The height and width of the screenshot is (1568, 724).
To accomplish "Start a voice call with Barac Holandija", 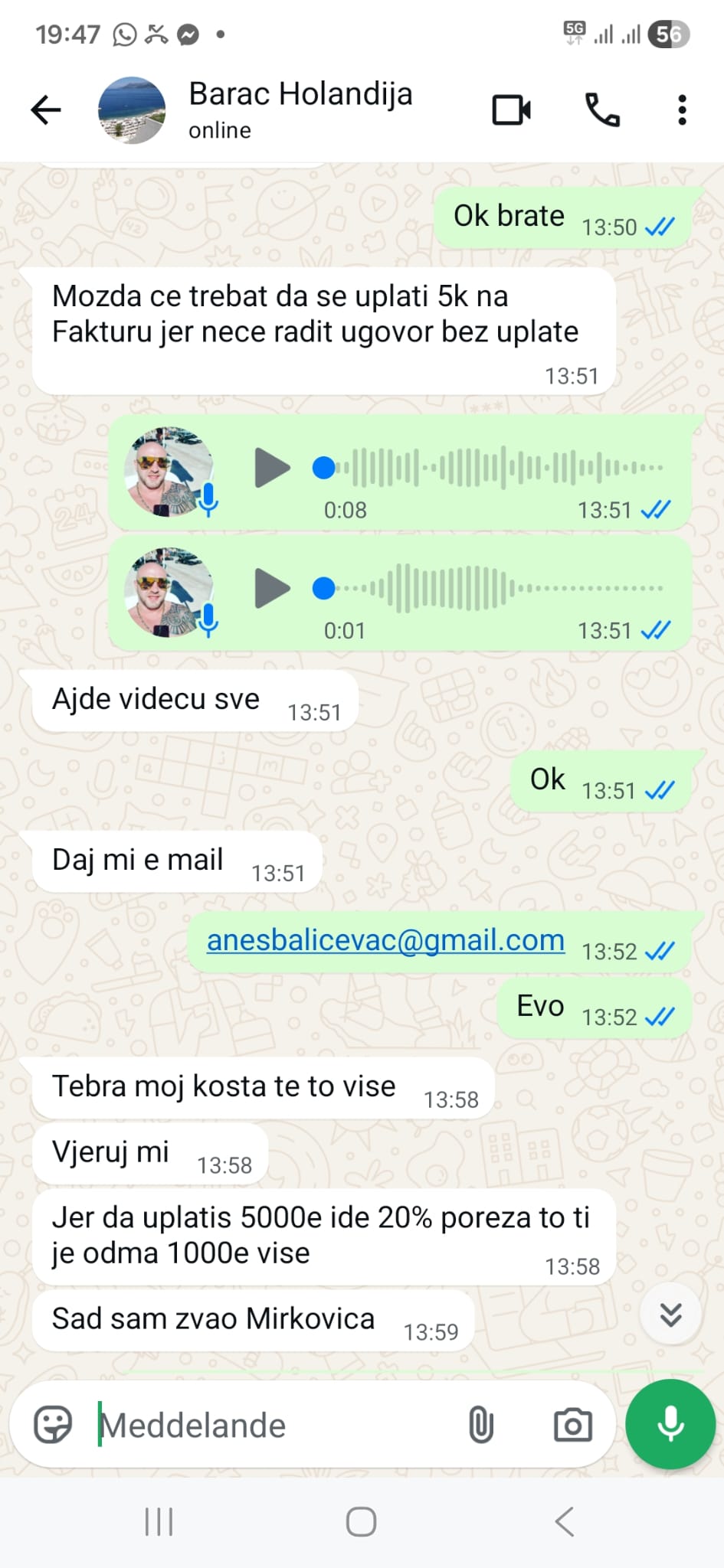I will coord(602,110).
